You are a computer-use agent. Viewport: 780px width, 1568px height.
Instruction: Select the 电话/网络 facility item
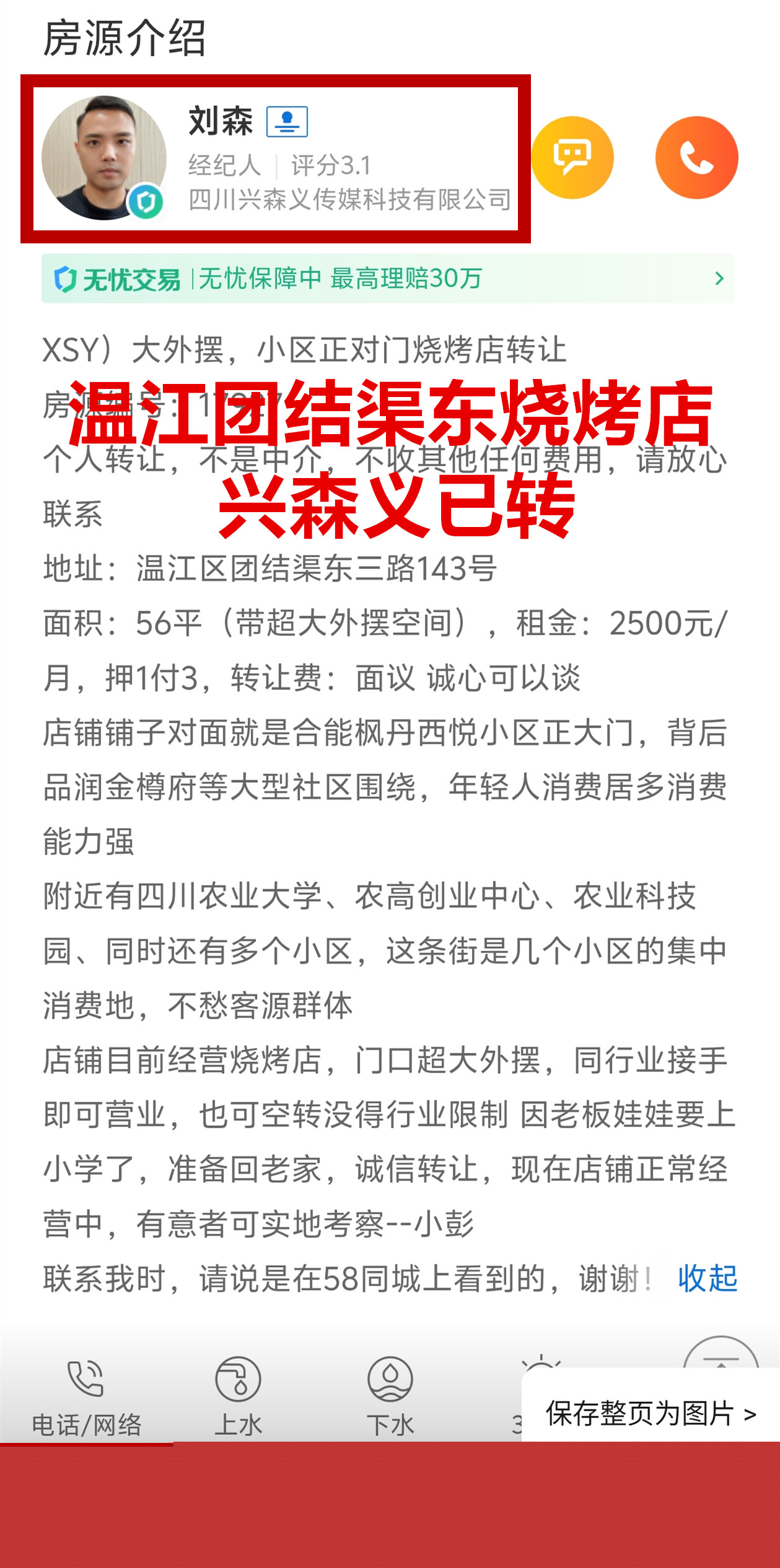pos(86,1396)
